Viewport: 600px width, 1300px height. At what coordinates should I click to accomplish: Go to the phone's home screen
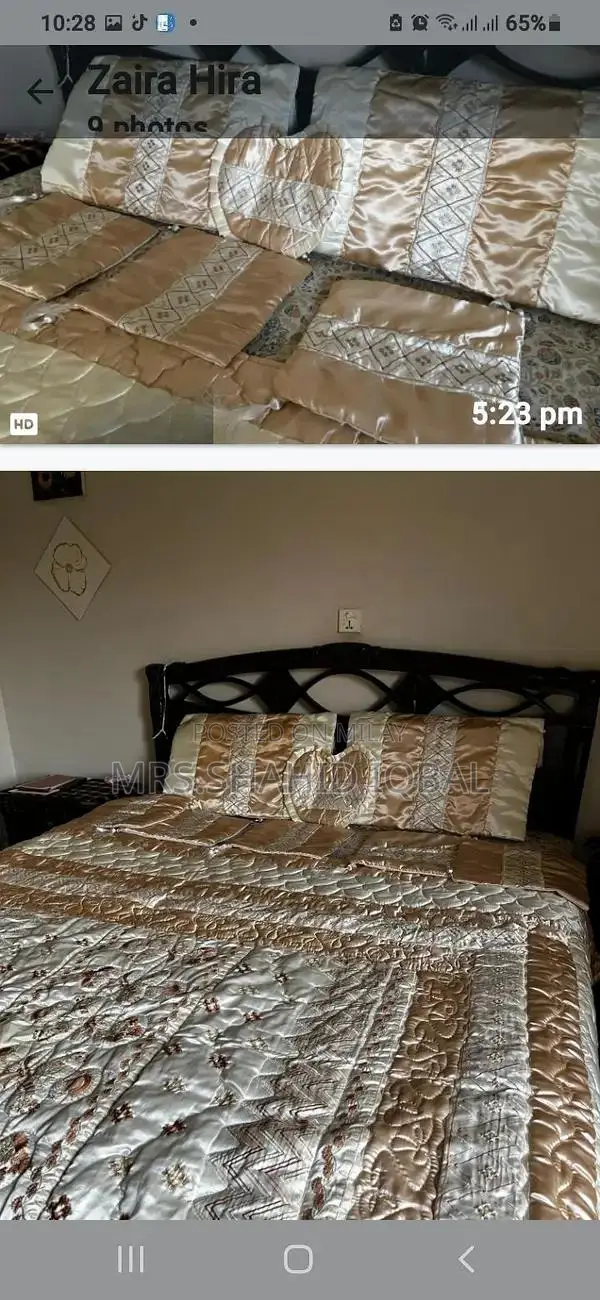click(298, 1259)
